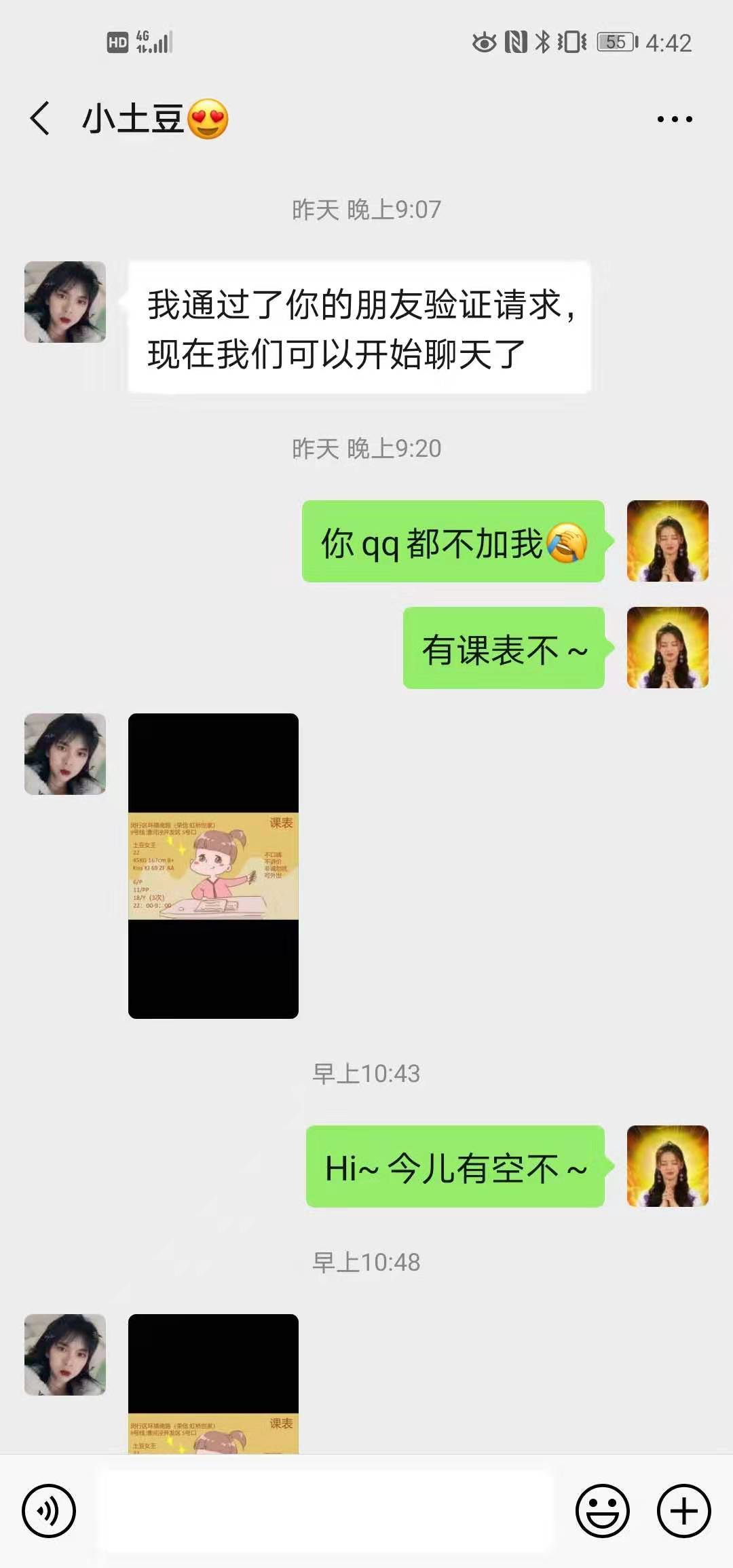The image size is (733, 1568).
Task: Tap the 4G signal indicator
Action: (x=154, y=42)
